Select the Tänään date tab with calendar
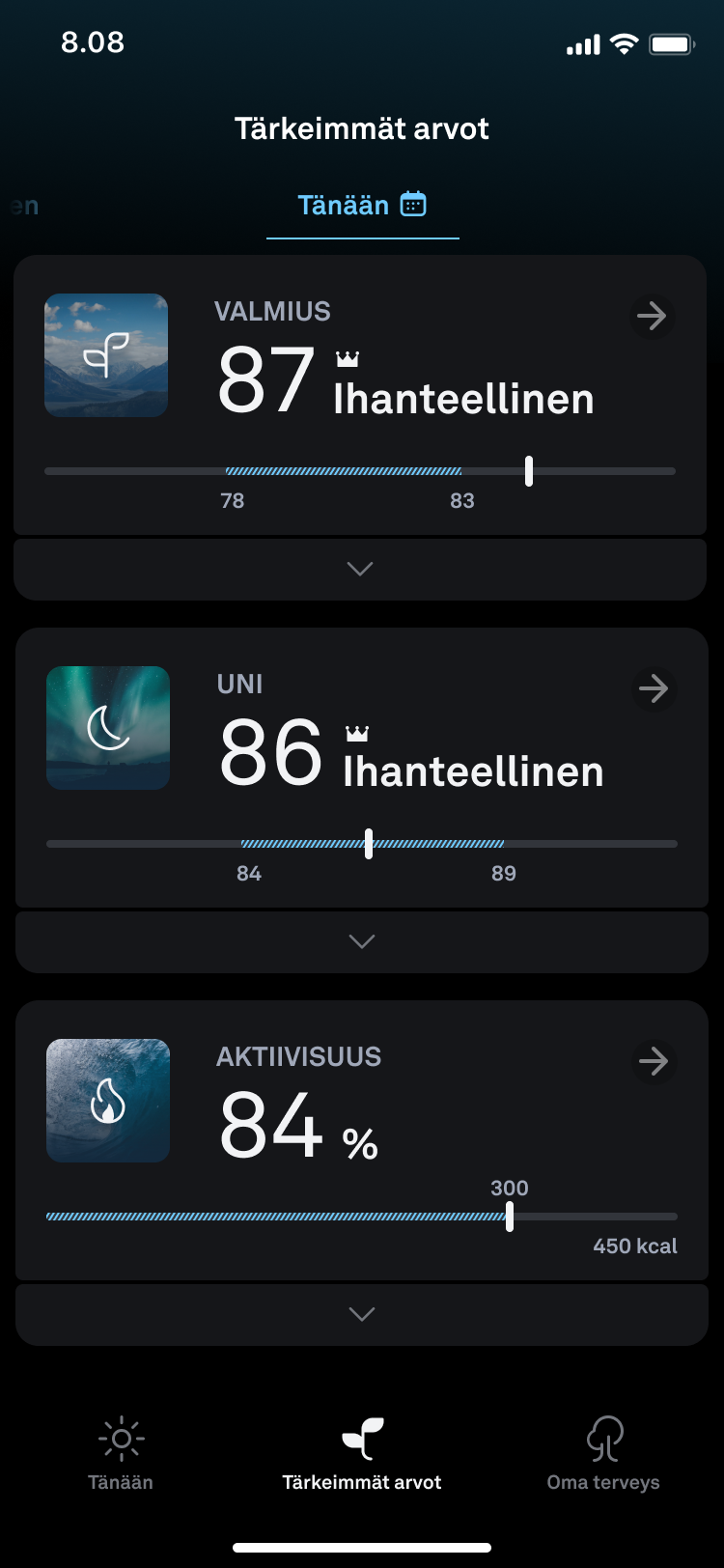This screenshot has width=724, height=1568. tap(362, 206)
